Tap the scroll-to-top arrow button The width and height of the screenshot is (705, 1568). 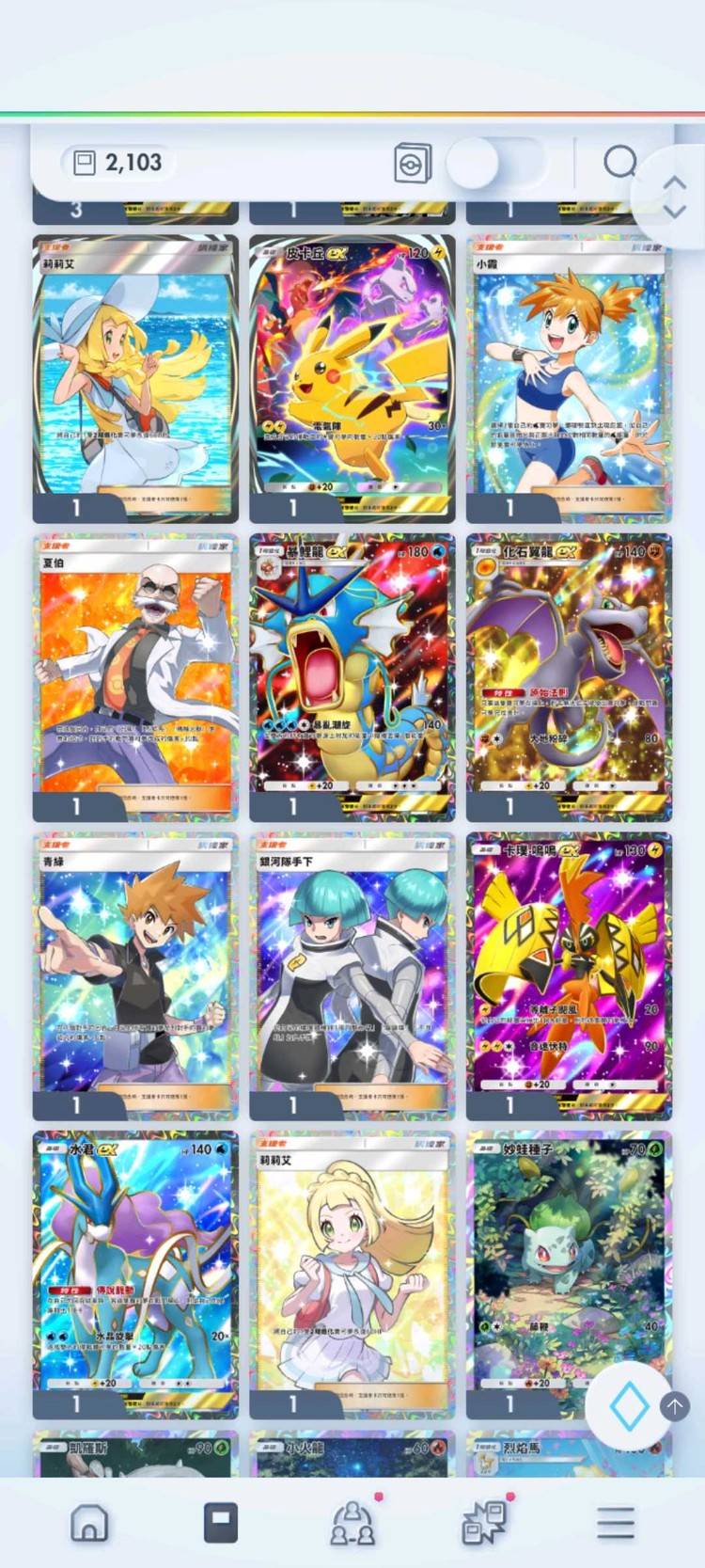674,1406
